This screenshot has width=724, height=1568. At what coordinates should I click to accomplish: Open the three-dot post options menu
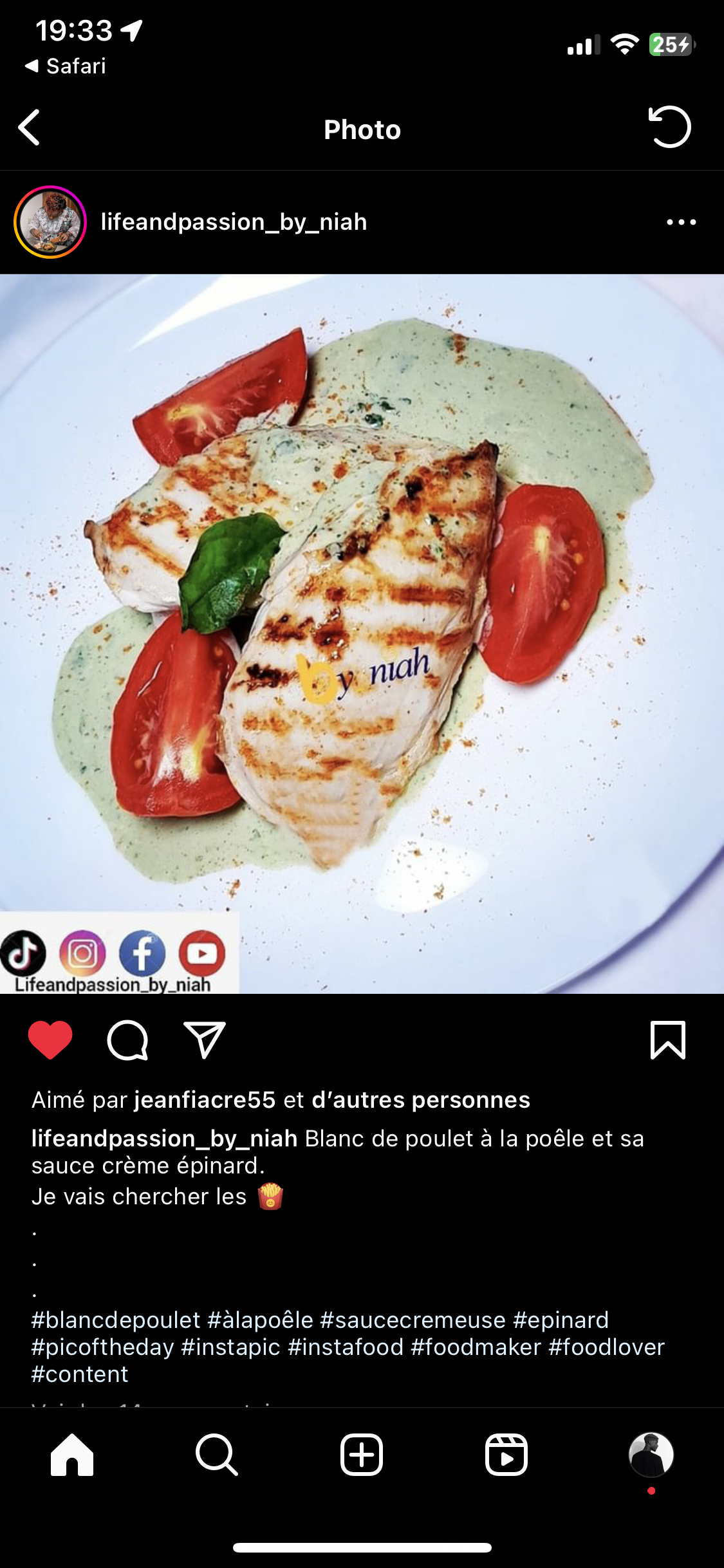point(681,222)
